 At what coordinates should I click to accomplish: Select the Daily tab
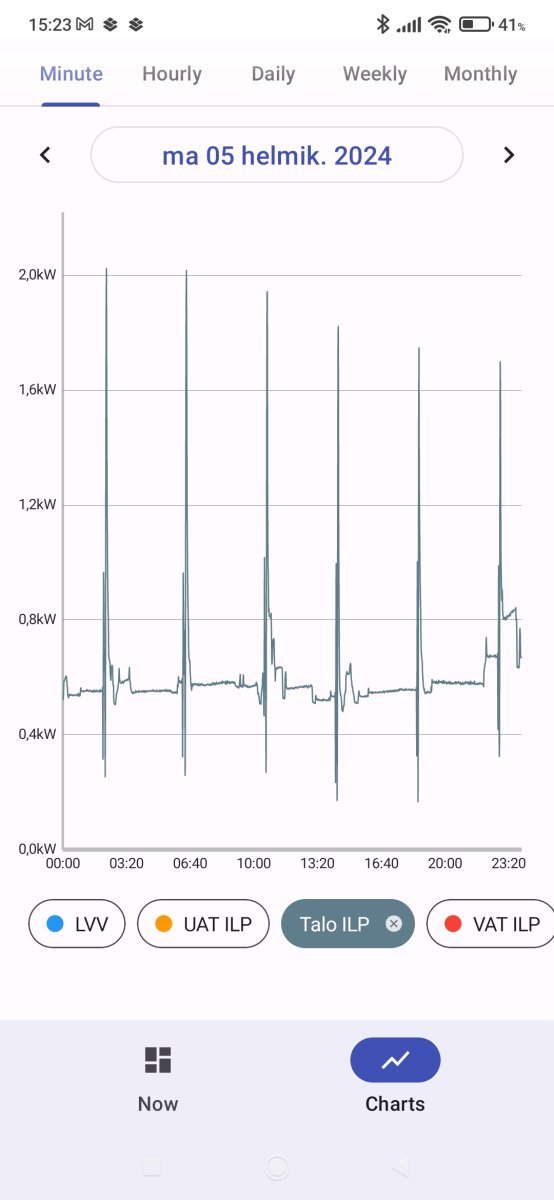pos(273,74)
